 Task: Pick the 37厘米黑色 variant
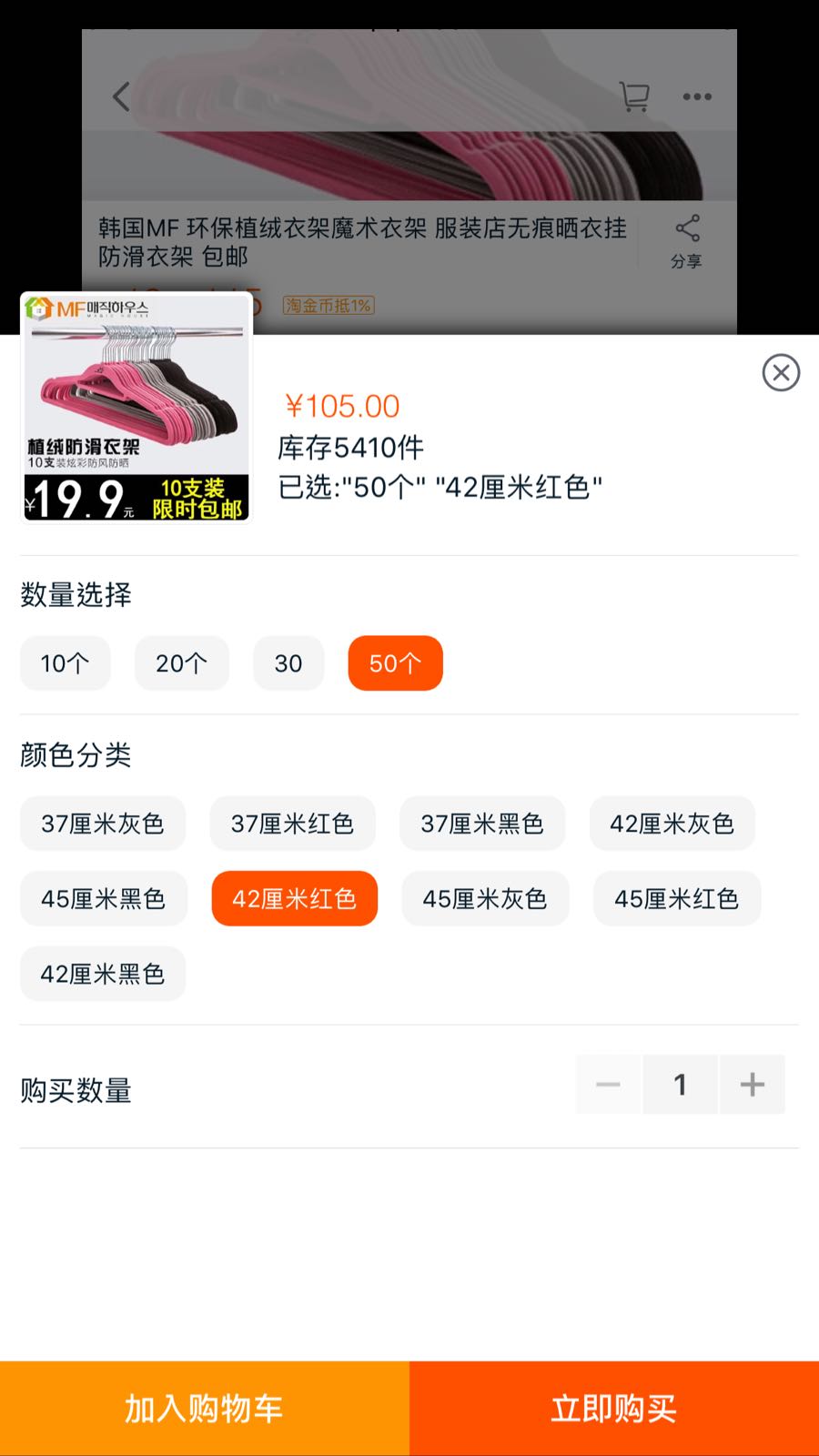pos(482,824)
